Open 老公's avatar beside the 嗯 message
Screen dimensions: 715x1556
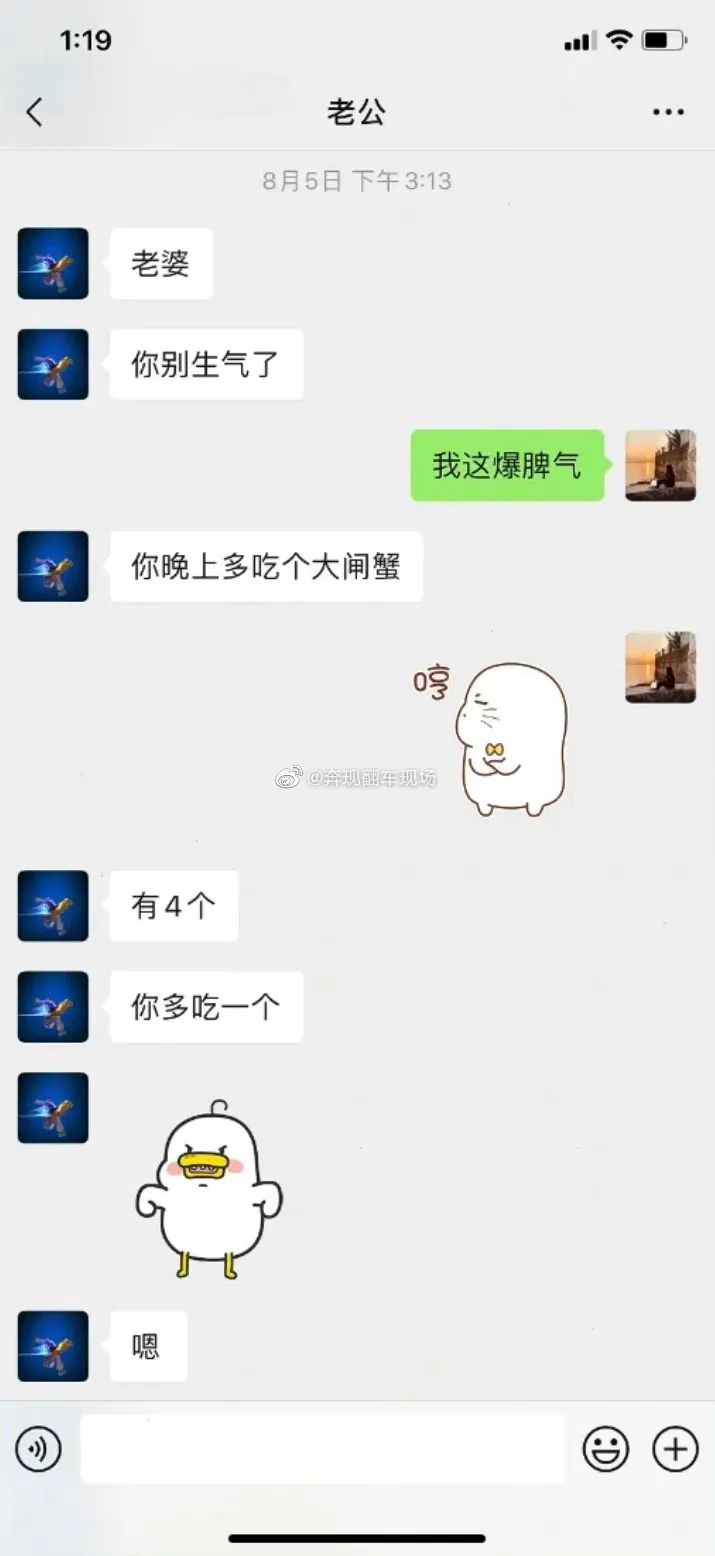53,1346
